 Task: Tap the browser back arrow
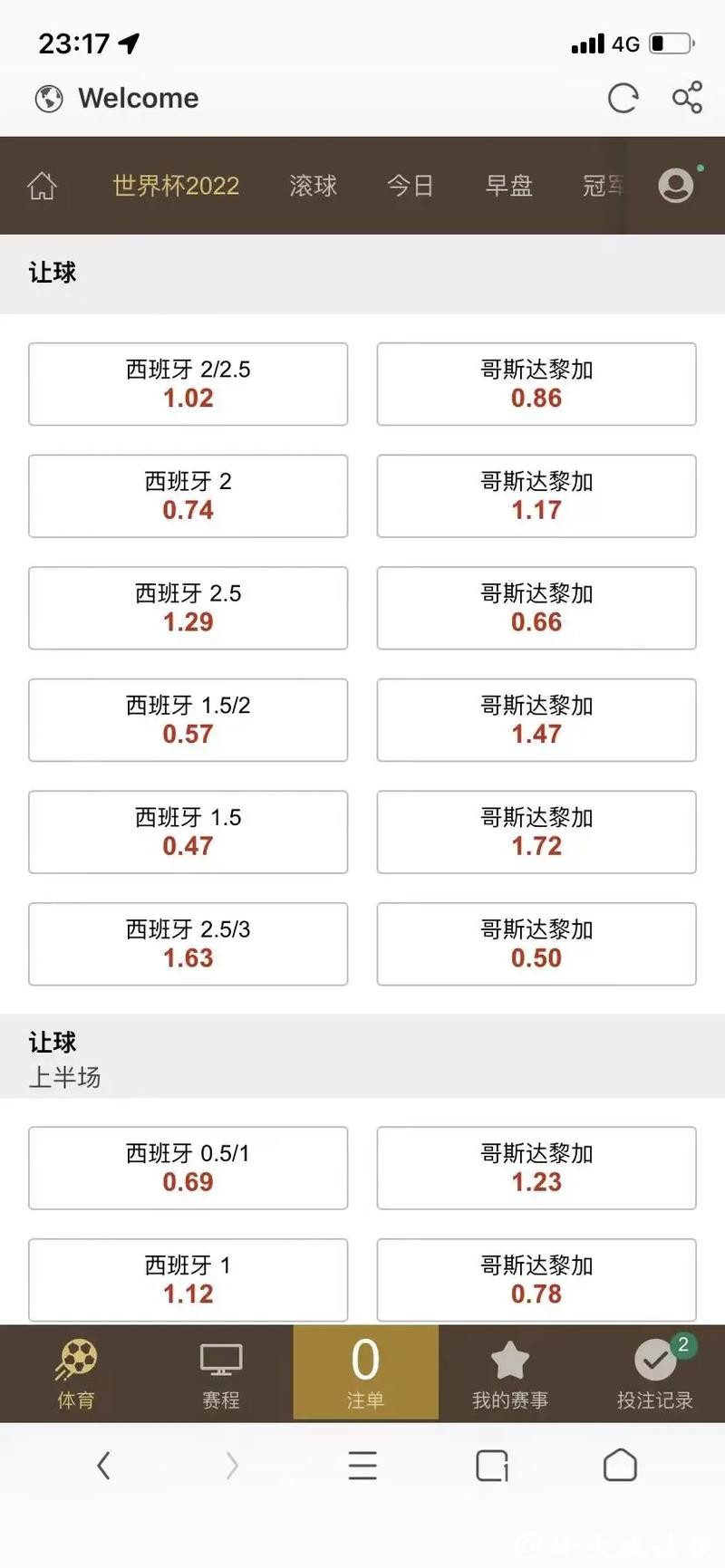[103, 1465]
